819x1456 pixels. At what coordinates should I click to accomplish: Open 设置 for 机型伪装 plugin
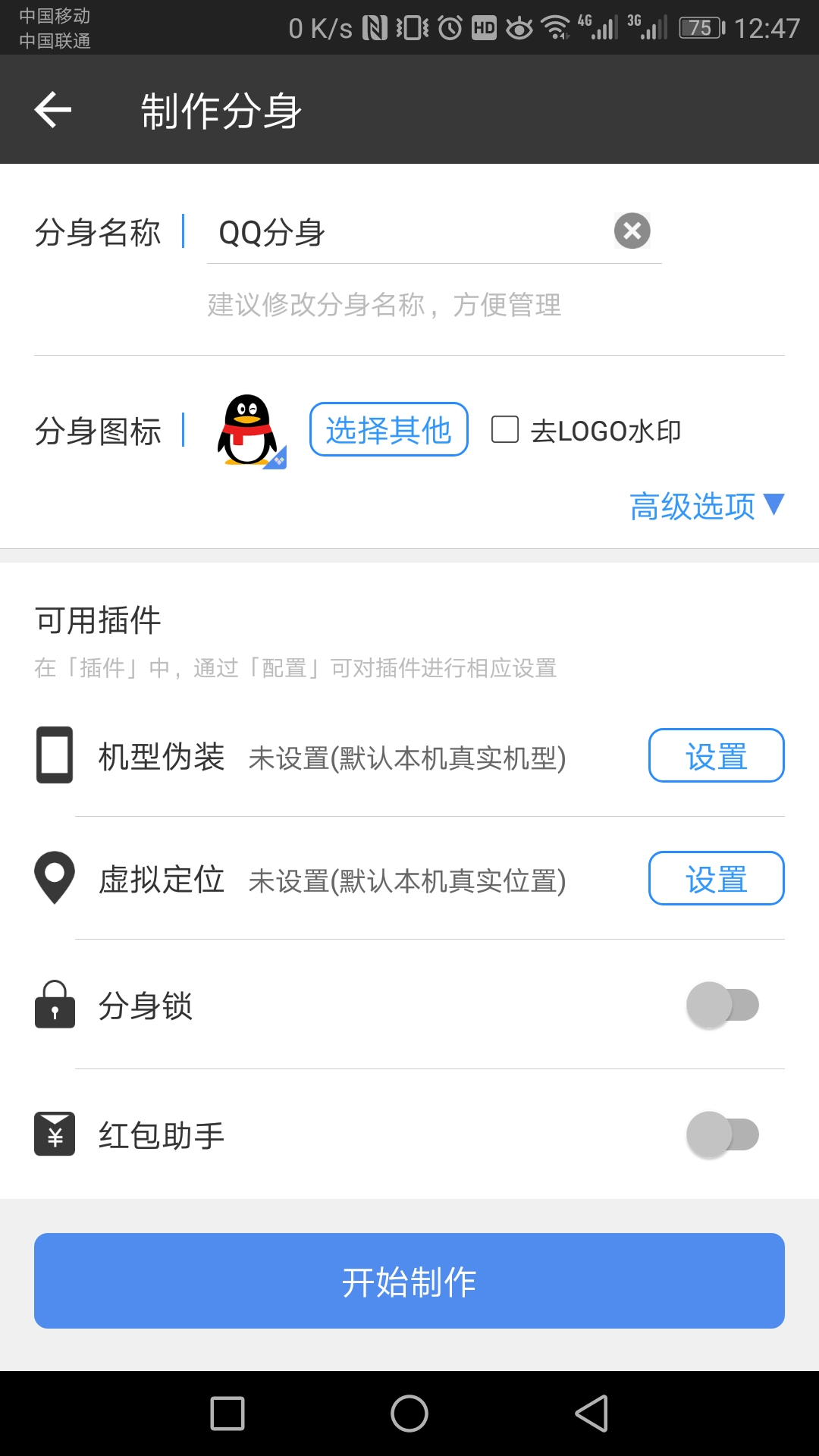tap(716, 755)
